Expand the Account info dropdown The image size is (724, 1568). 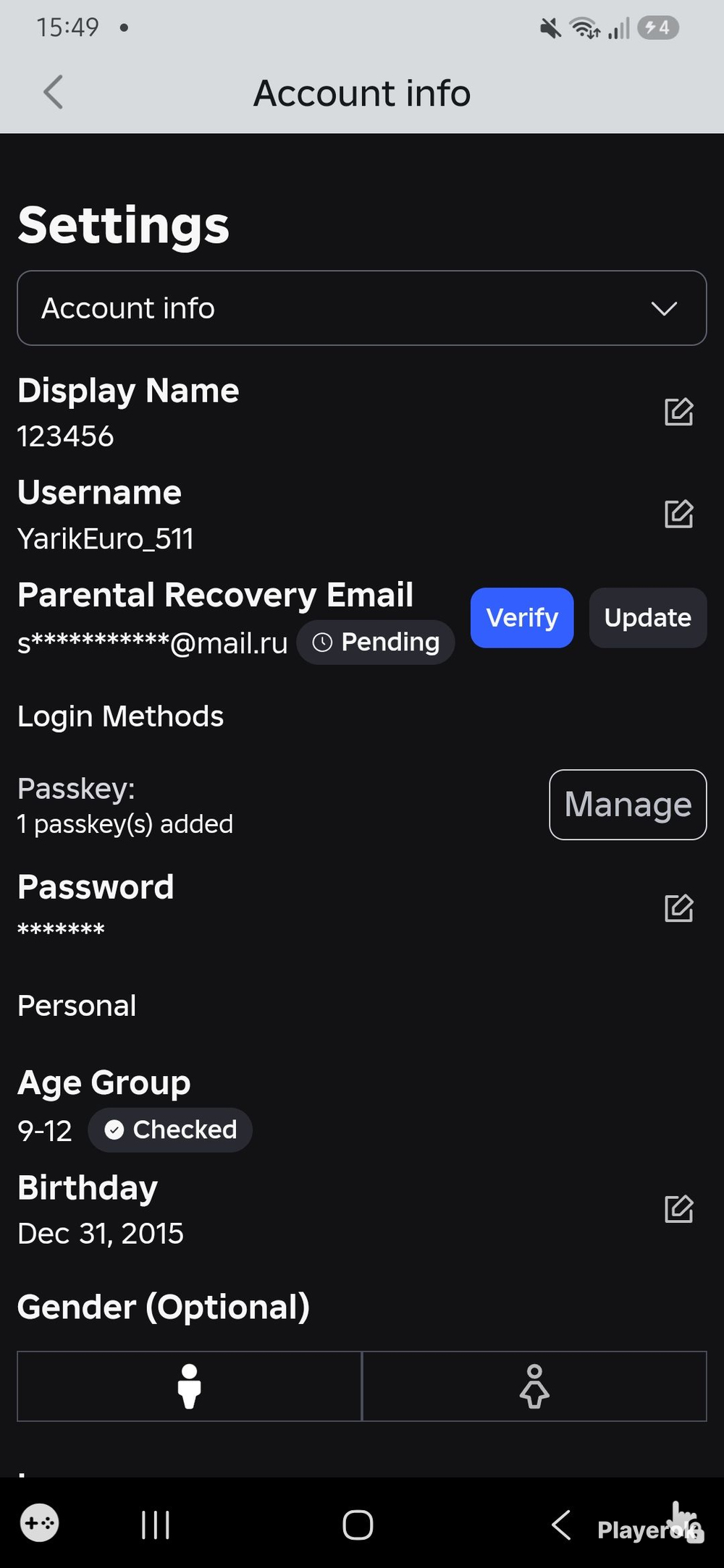click(x=362, y=308)
